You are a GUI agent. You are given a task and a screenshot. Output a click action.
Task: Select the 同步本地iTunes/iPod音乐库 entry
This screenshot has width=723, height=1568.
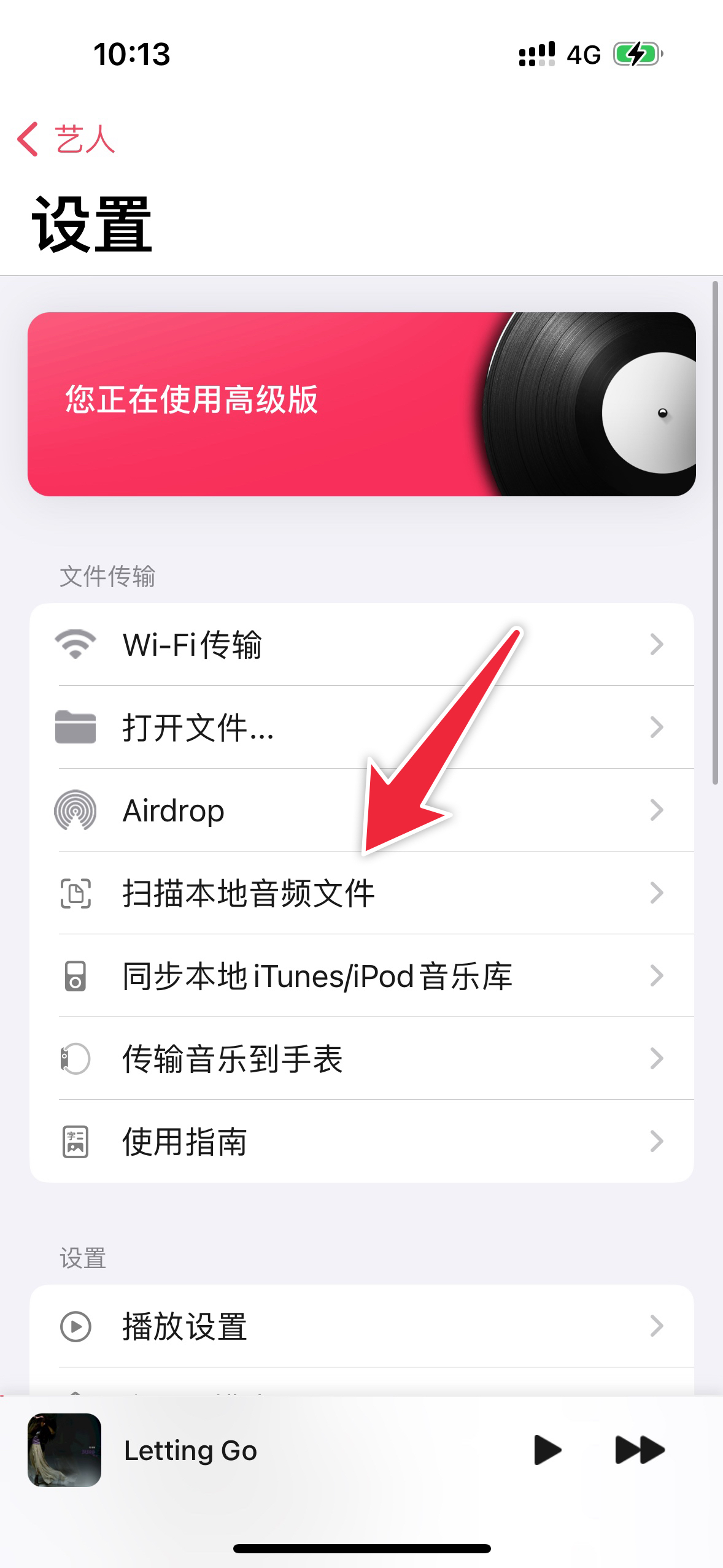pyautogui.click(x=316, y=975)
